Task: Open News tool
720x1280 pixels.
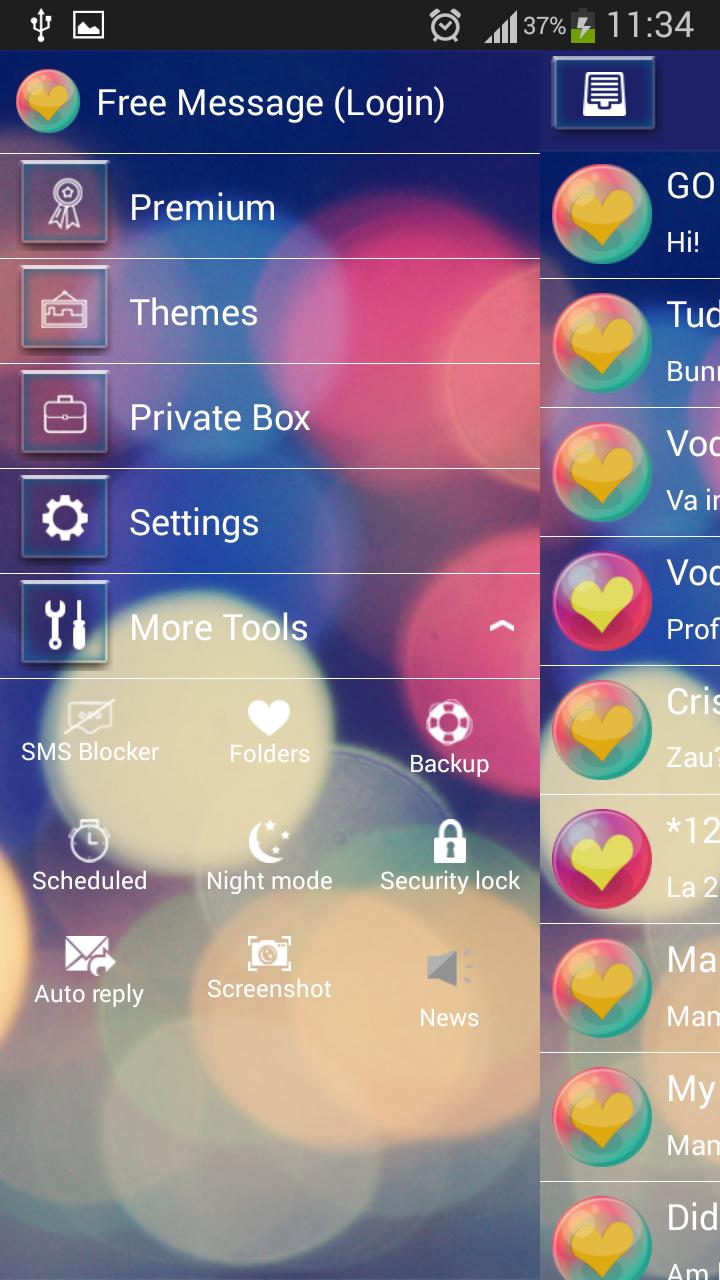Action: 449,988
